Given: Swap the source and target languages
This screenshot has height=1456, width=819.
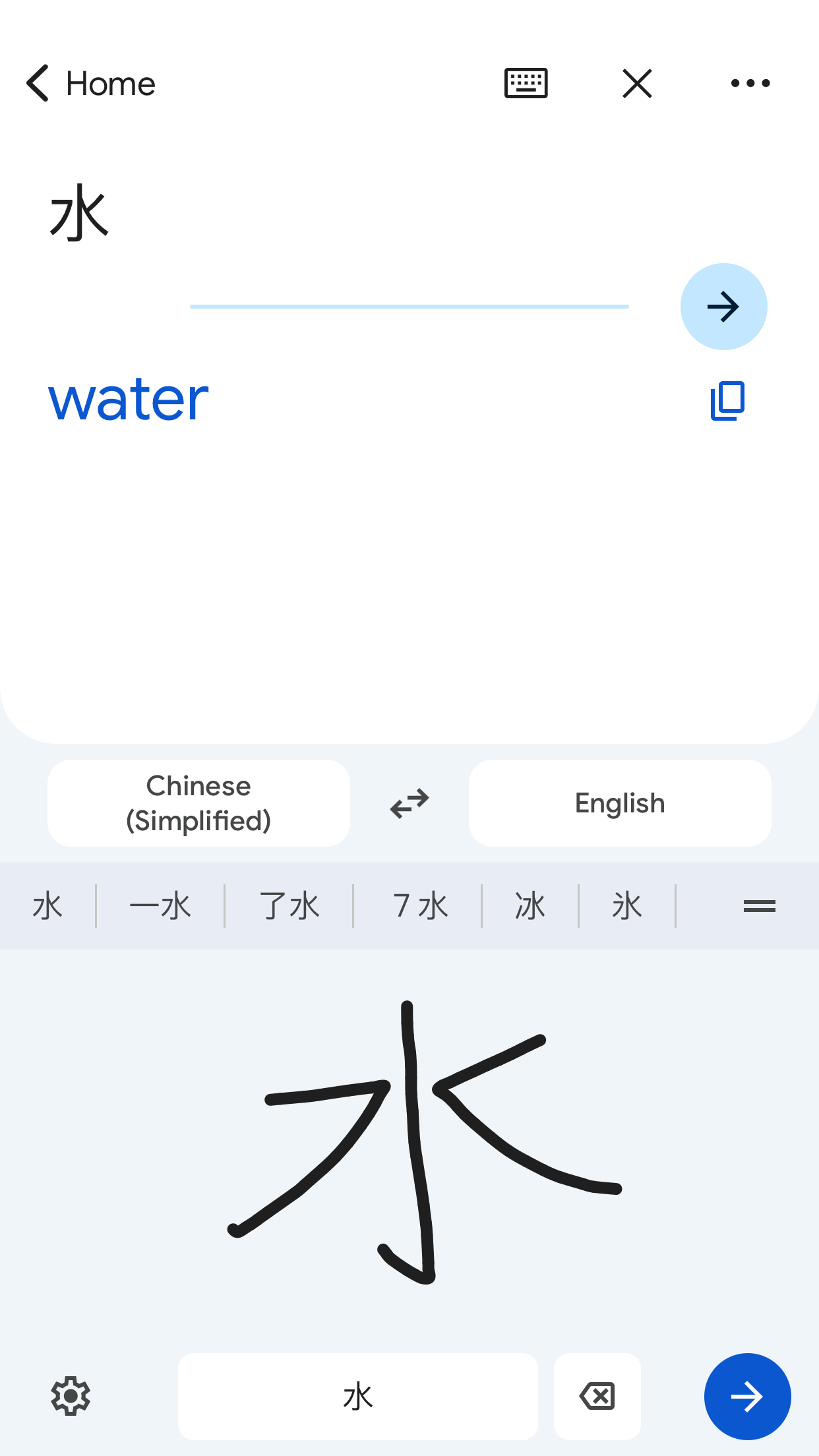Looking at the screenshot, I should pos(409,803).
